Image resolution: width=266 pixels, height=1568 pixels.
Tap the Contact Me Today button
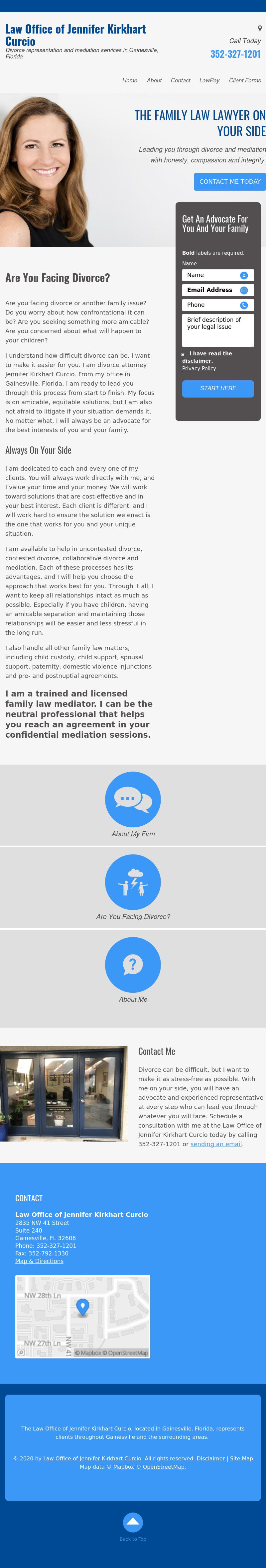click(229, 181)
